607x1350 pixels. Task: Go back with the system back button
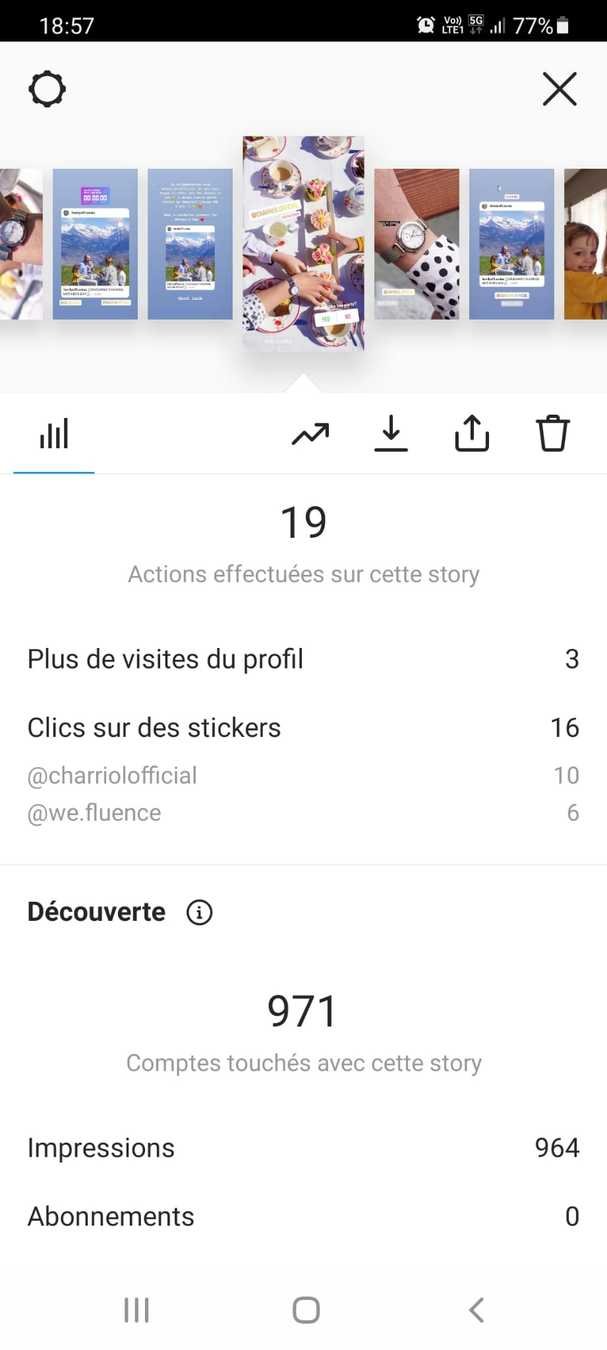(x=476, y=1310)
